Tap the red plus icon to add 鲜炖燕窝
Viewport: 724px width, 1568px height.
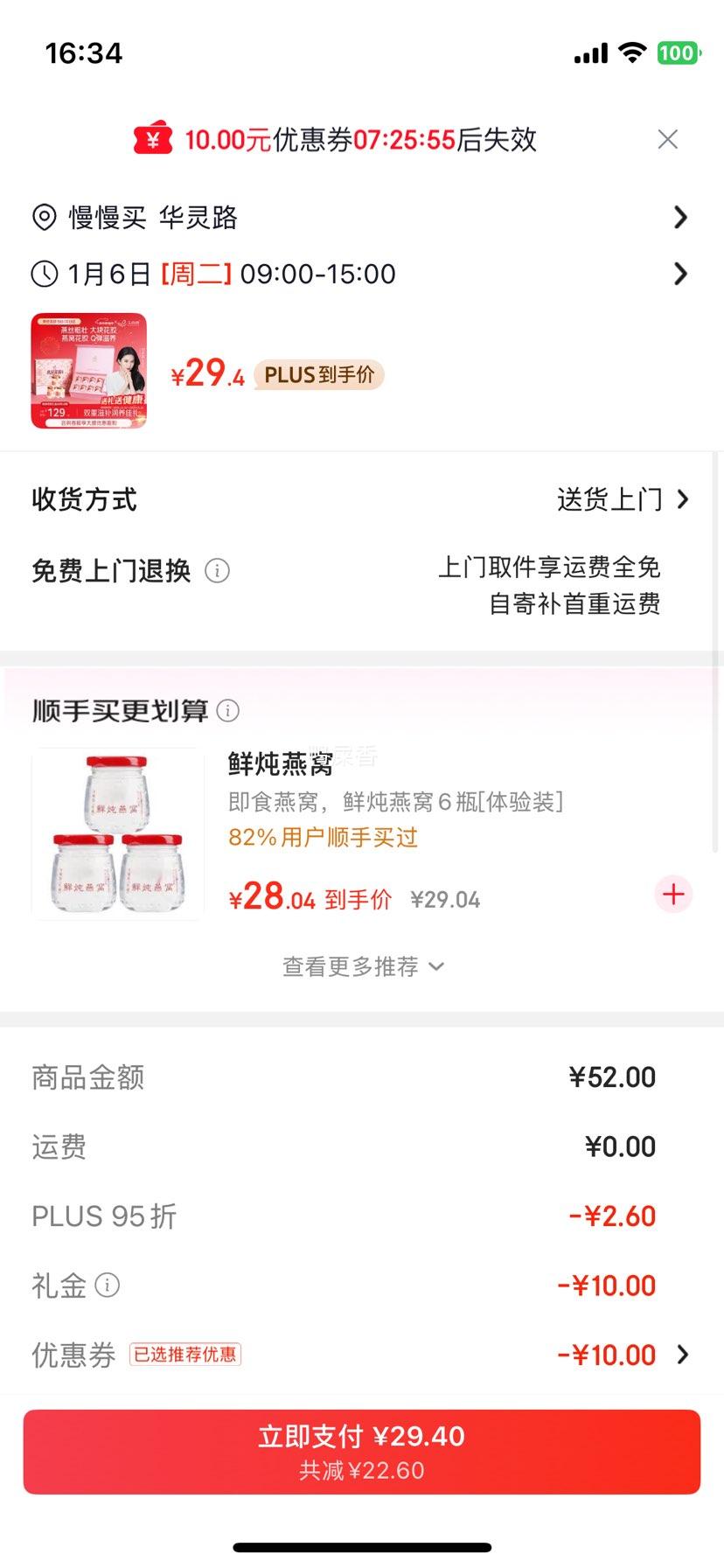(672, 895)
